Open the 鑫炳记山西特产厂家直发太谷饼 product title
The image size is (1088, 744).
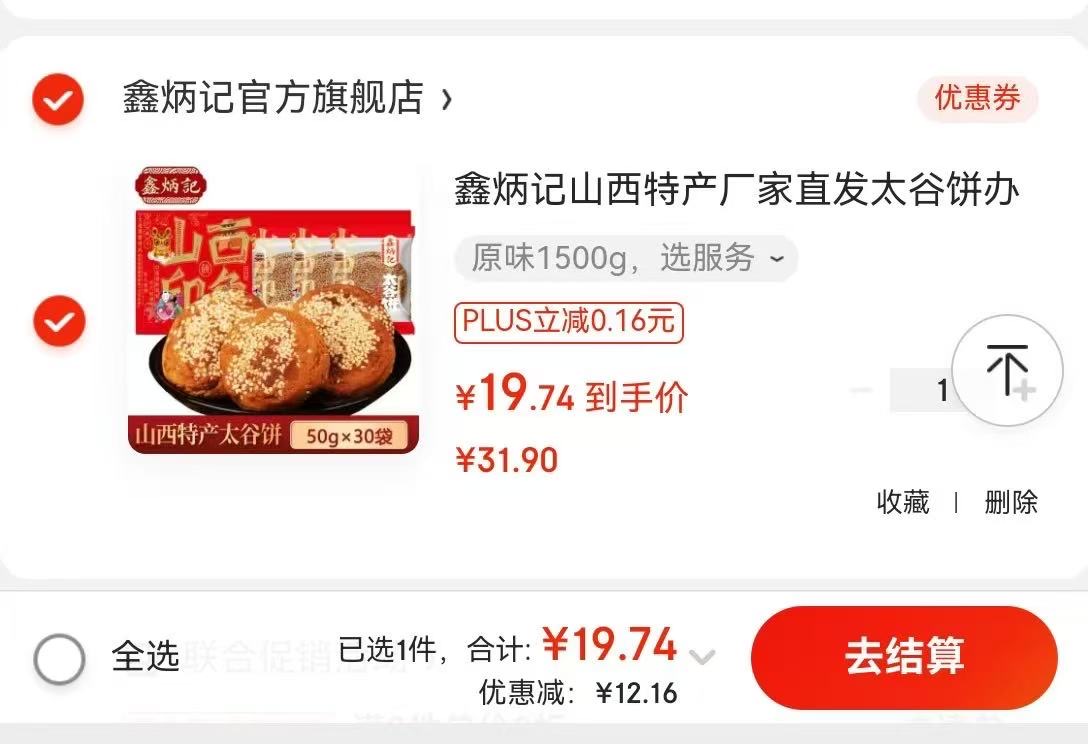[737, 190]
